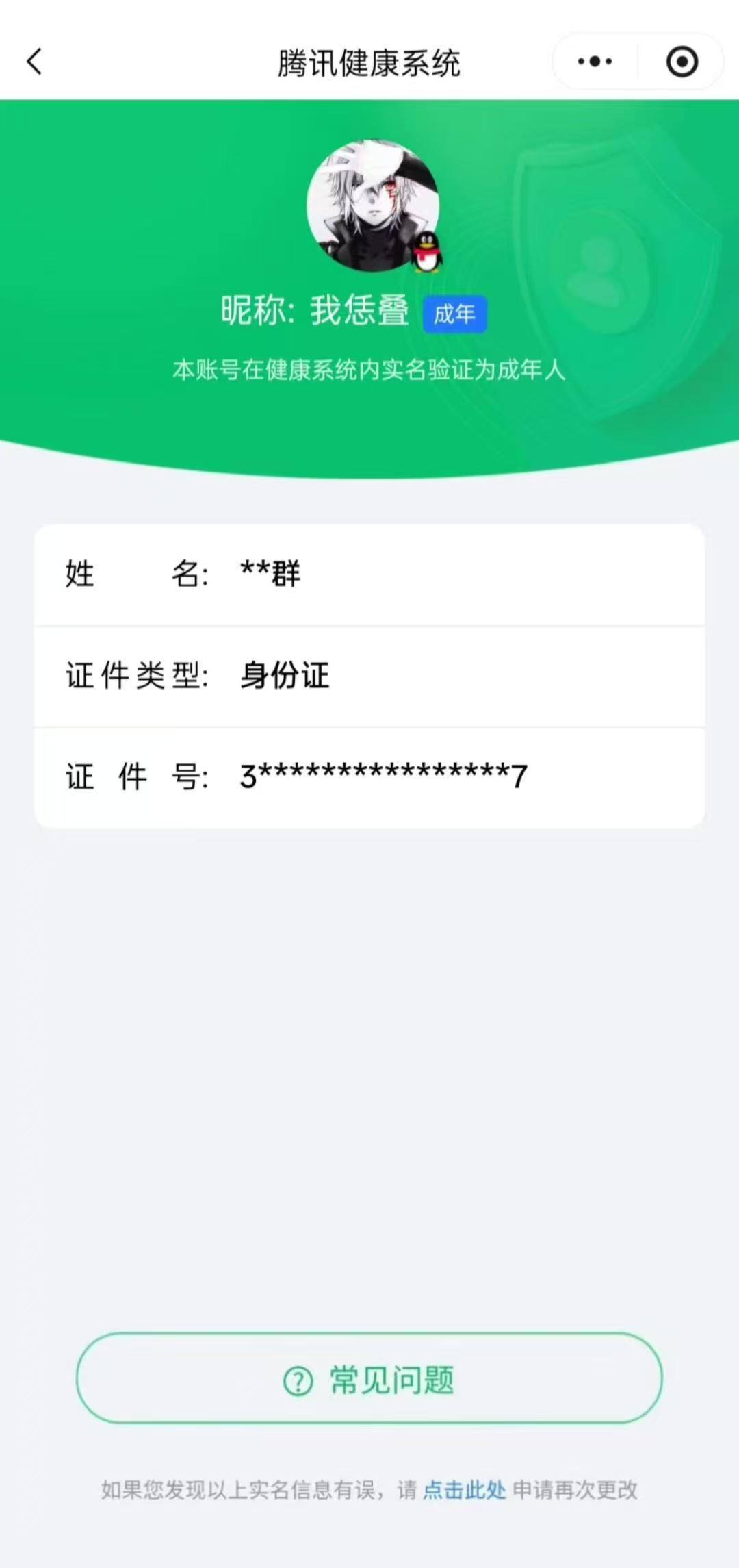Select the nickname 我恁叠 text
This screenshot has width=739, height=1568.
(361, 309)
